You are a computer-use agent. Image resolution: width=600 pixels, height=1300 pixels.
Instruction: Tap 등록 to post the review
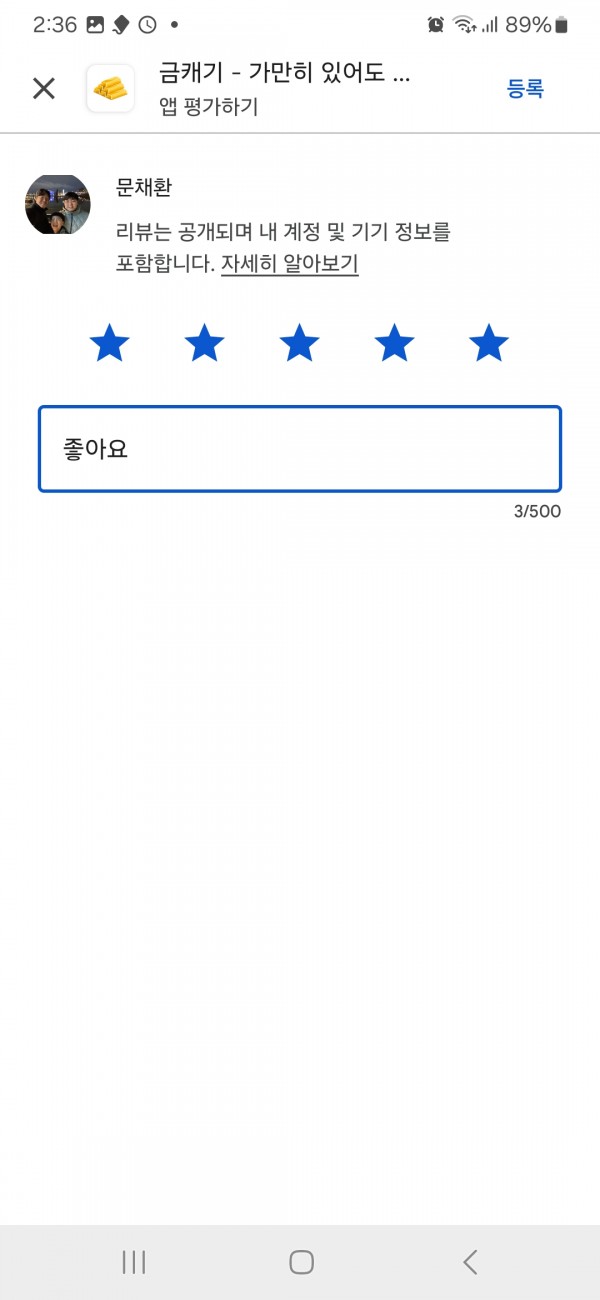(525, 88)
